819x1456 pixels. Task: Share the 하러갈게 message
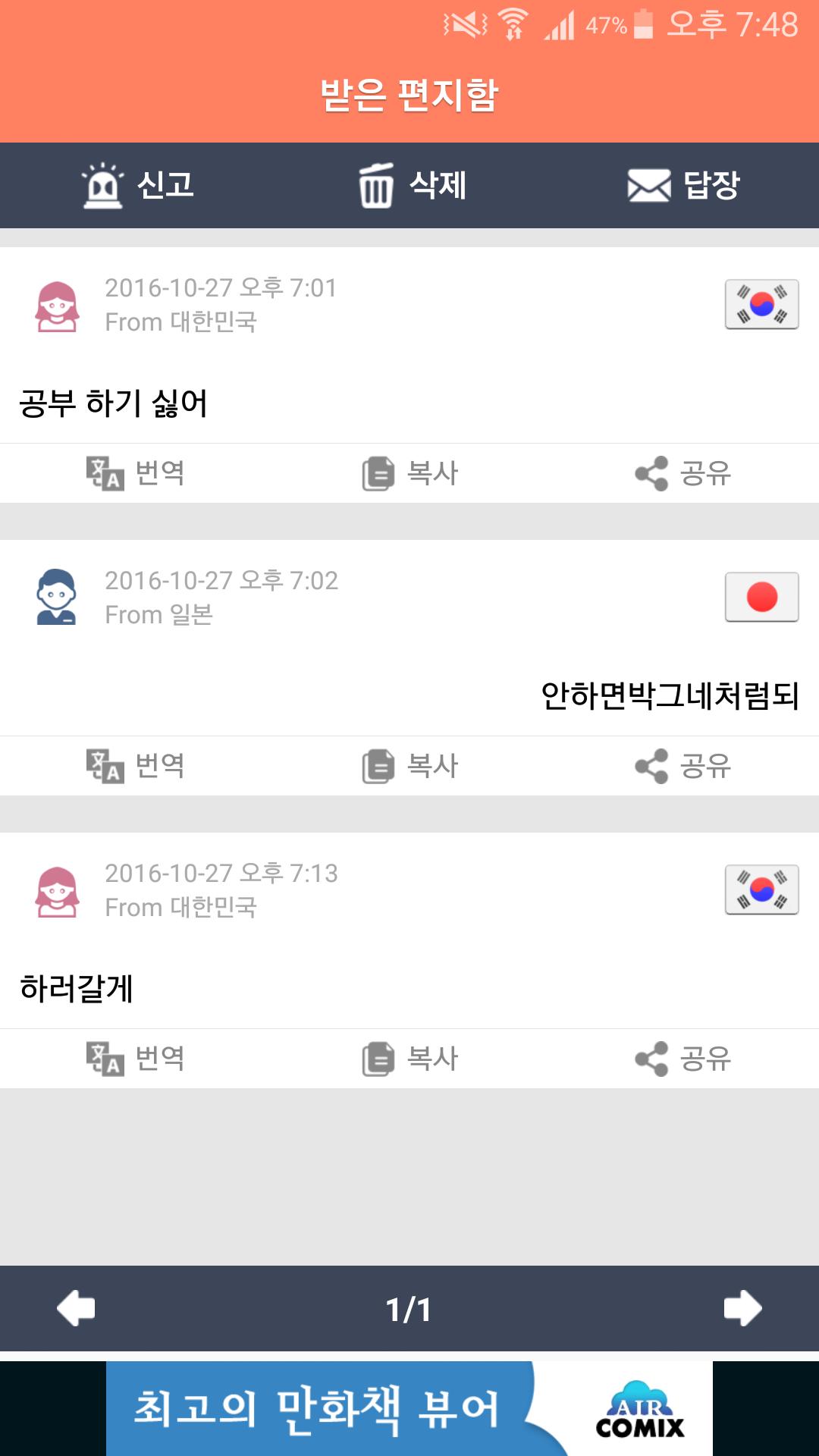pos(682,1059)
